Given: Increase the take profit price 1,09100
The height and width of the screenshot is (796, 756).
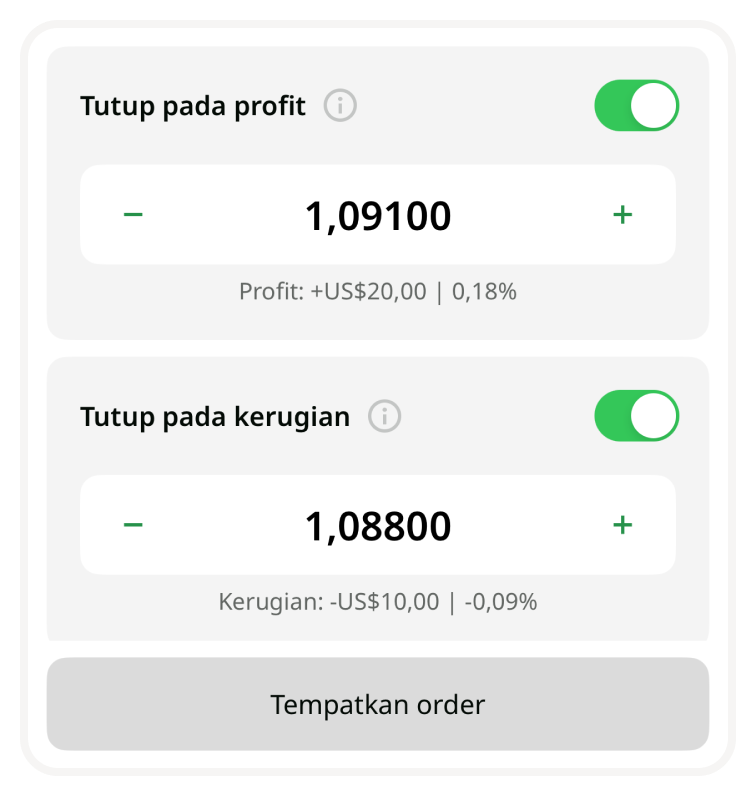Looking at the screenshot, I should point(622,214).
